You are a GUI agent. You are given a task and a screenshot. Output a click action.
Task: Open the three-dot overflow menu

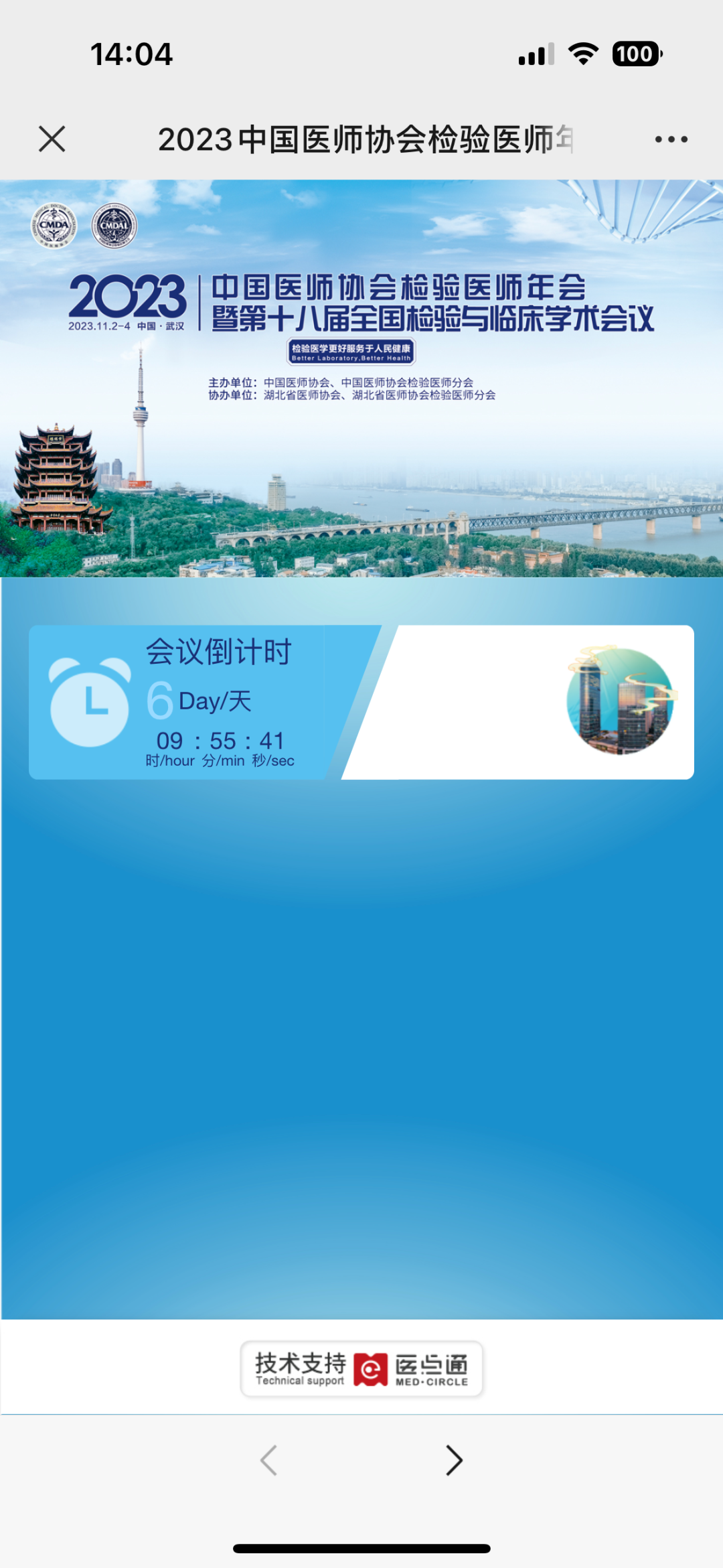coord(671,139)
